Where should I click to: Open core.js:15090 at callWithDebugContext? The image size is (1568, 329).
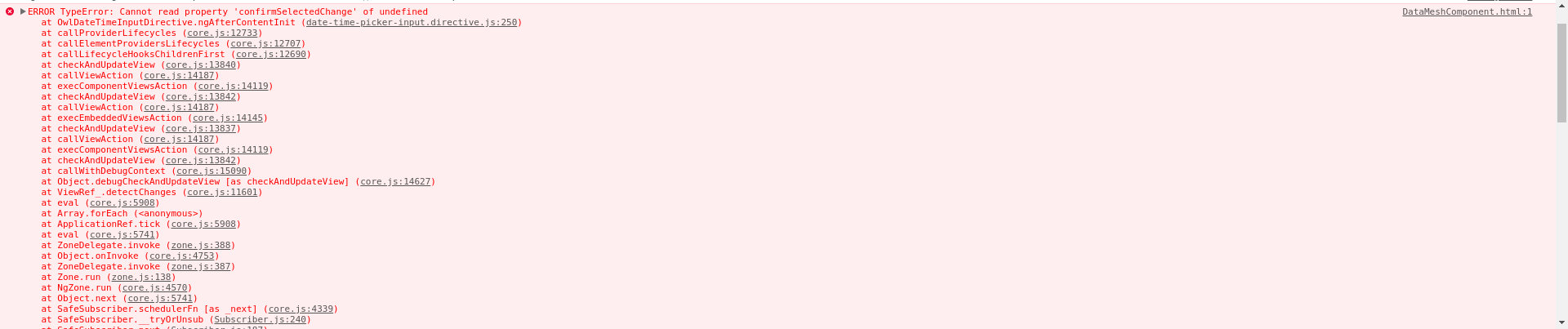tap(212, 171)
